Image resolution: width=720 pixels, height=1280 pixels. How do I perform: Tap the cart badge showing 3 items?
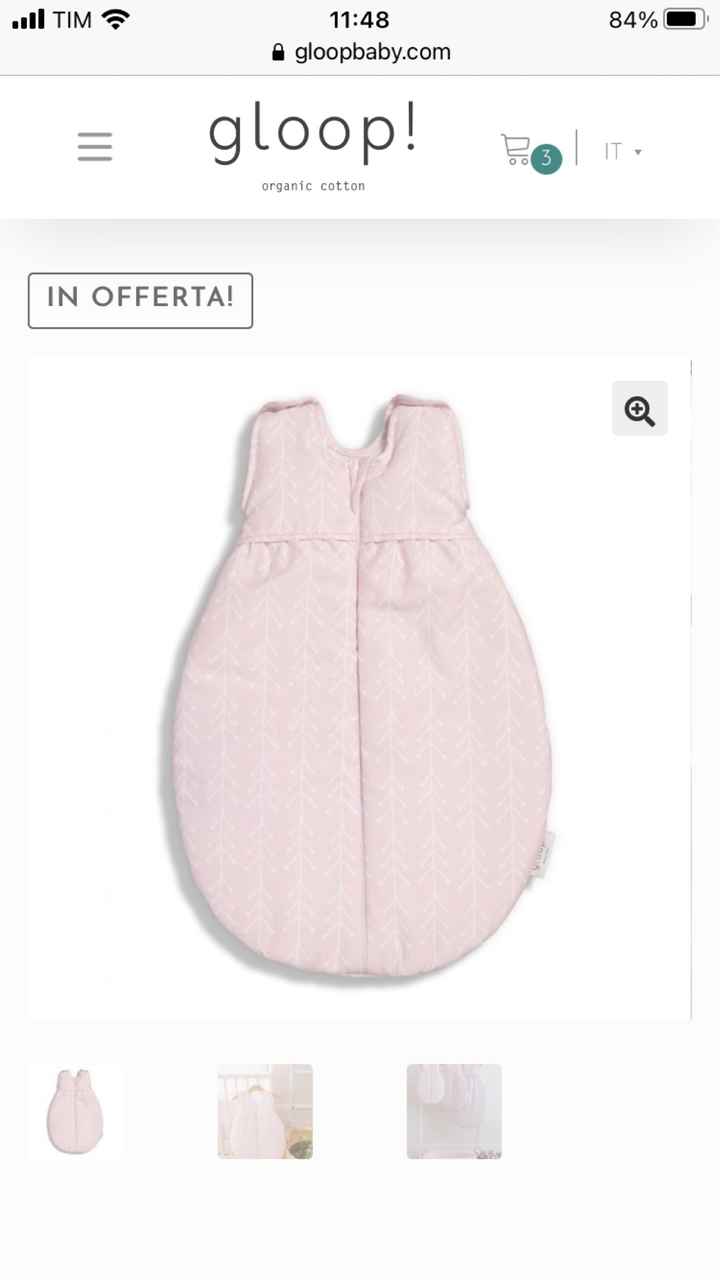[546, 158]
